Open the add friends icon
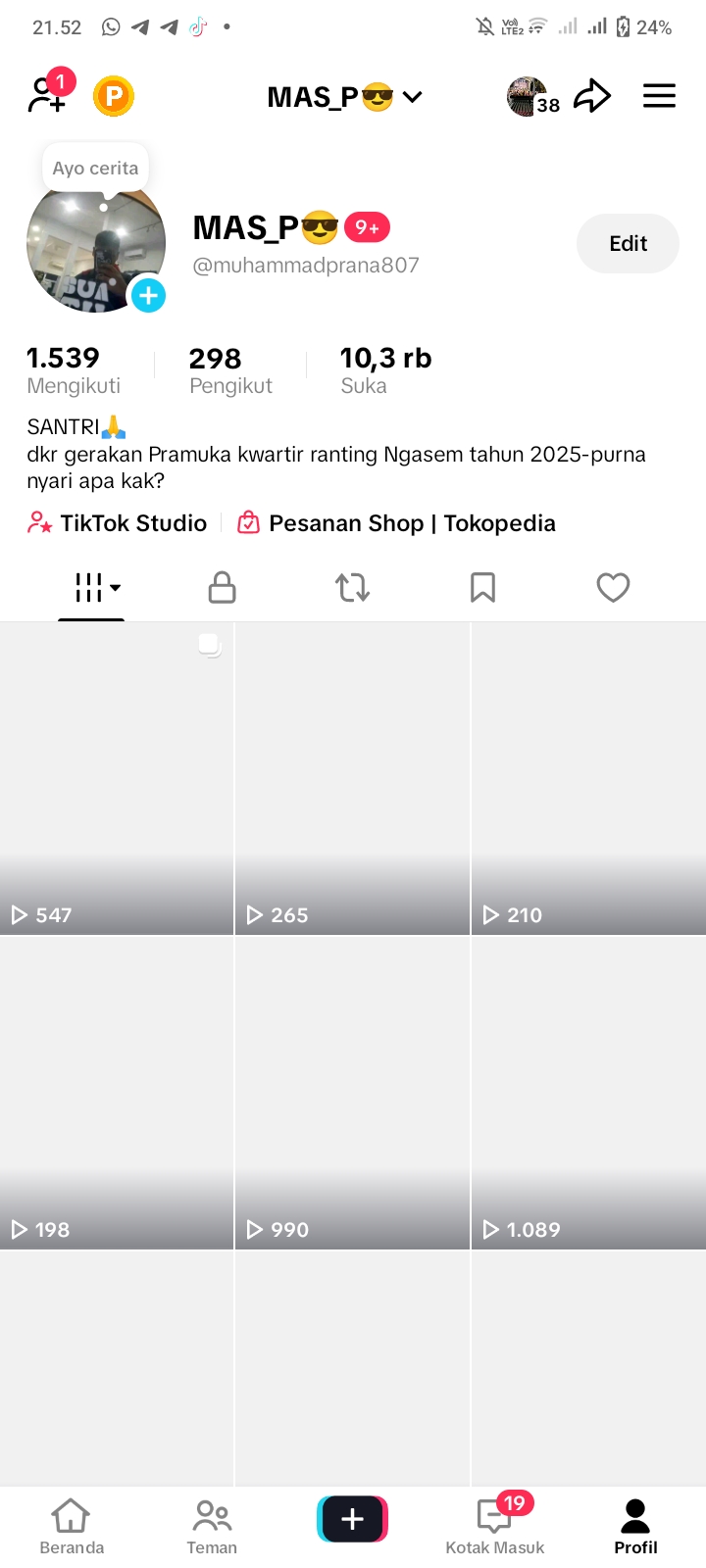Viewport: 706px width, 1568px height. tap(46, 95)
